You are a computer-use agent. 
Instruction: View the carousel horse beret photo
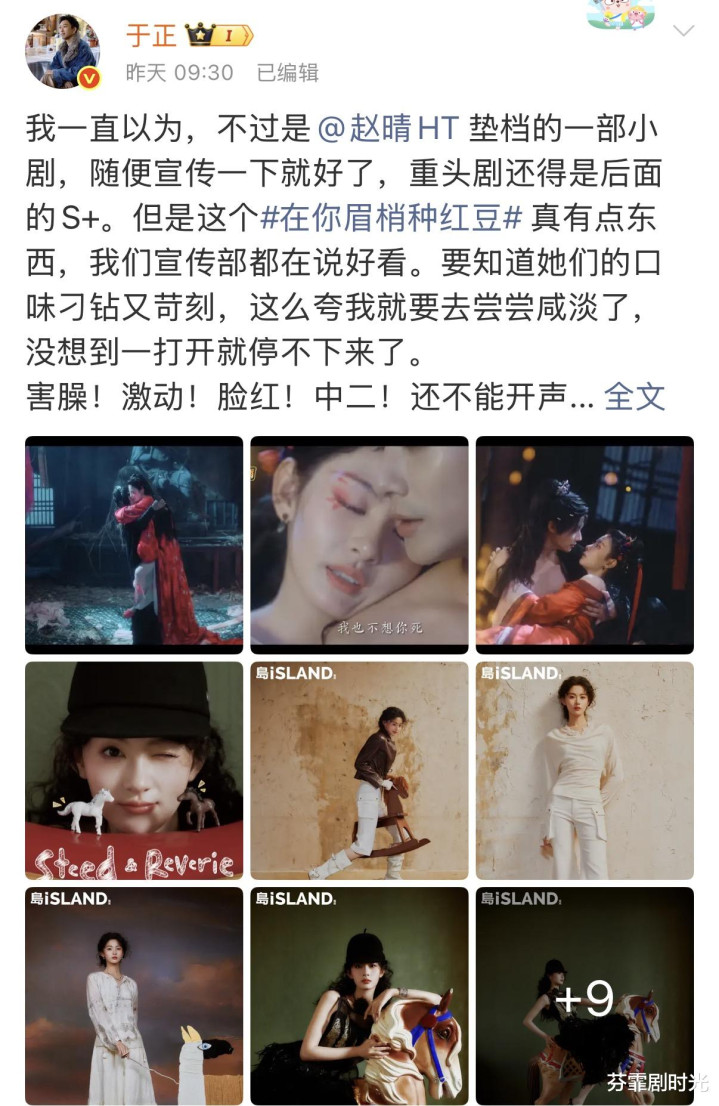coord(359,996)
